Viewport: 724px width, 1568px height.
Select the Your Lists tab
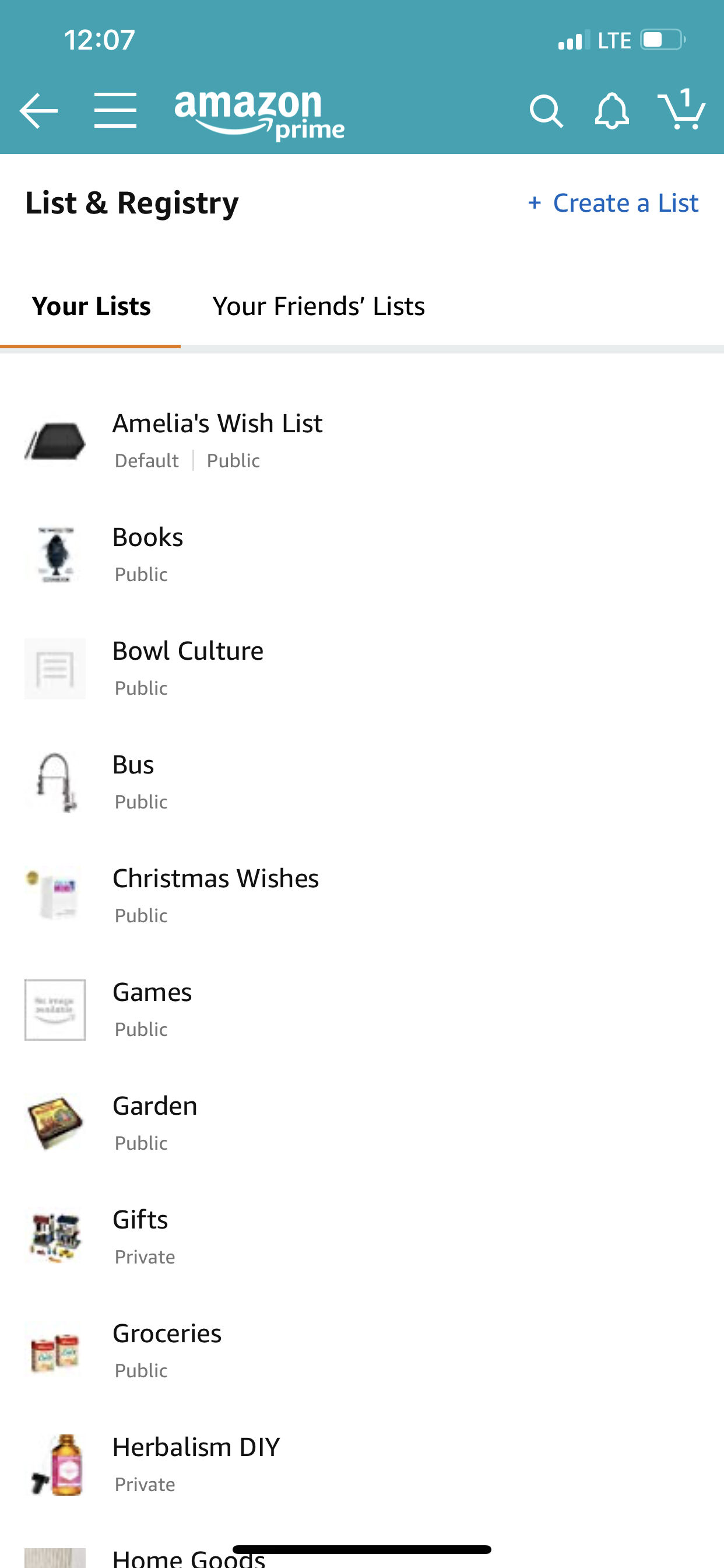pyautogui.click(x=92, y=306)
